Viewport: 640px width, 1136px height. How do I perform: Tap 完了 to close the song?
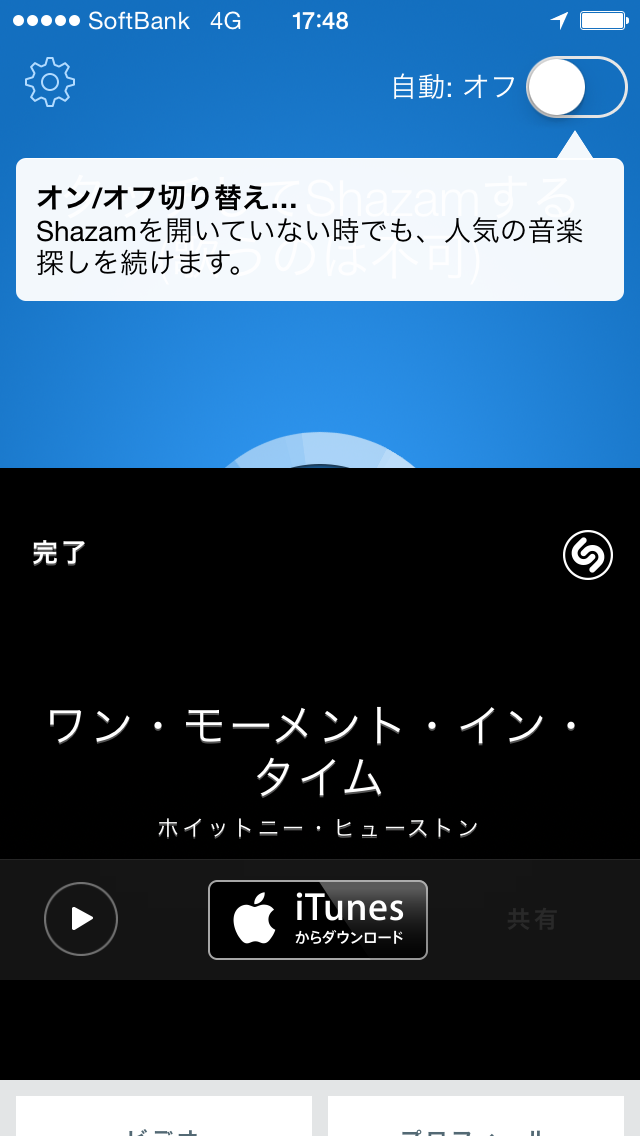[x=59, y=553]
